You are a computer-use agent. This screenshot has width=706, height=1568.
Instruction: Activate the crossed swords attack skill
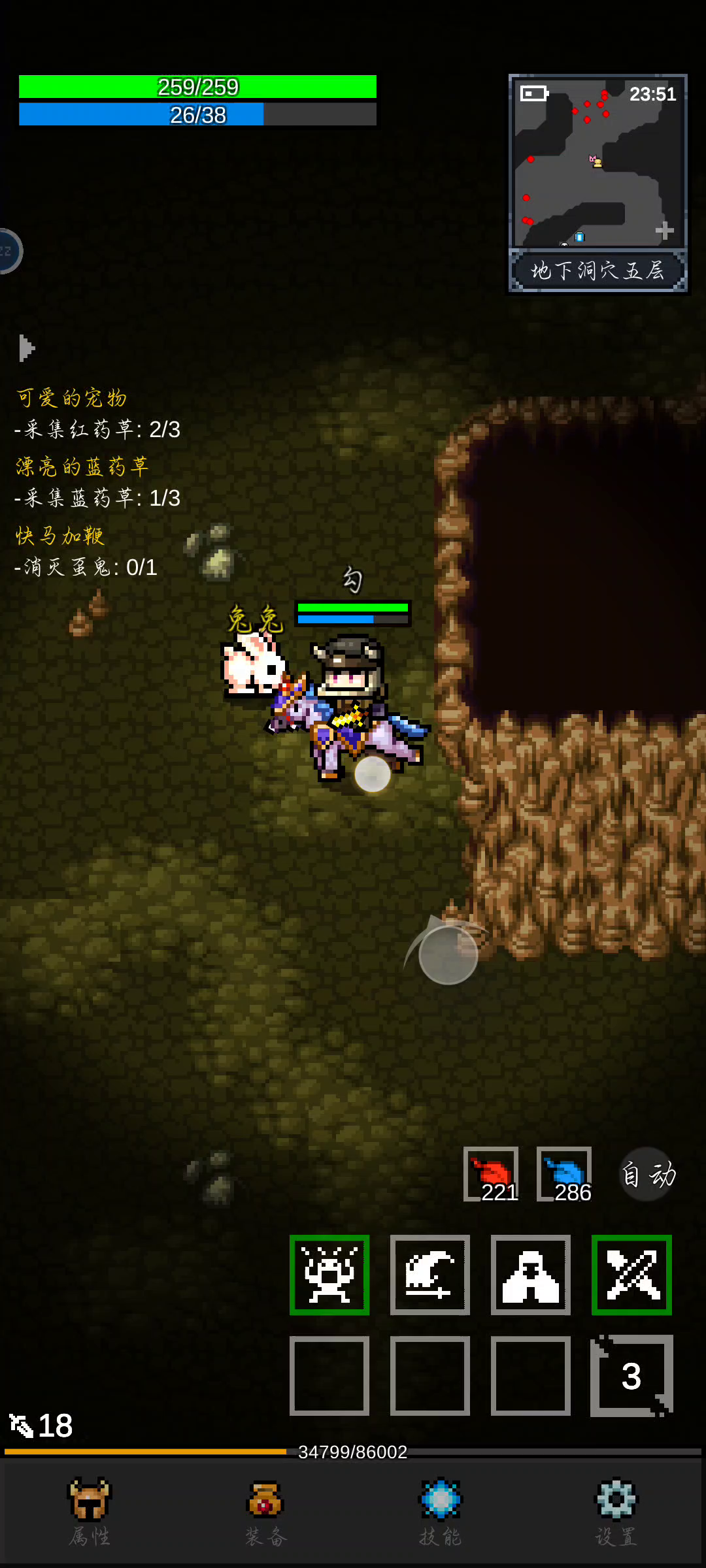(631, 1275)
